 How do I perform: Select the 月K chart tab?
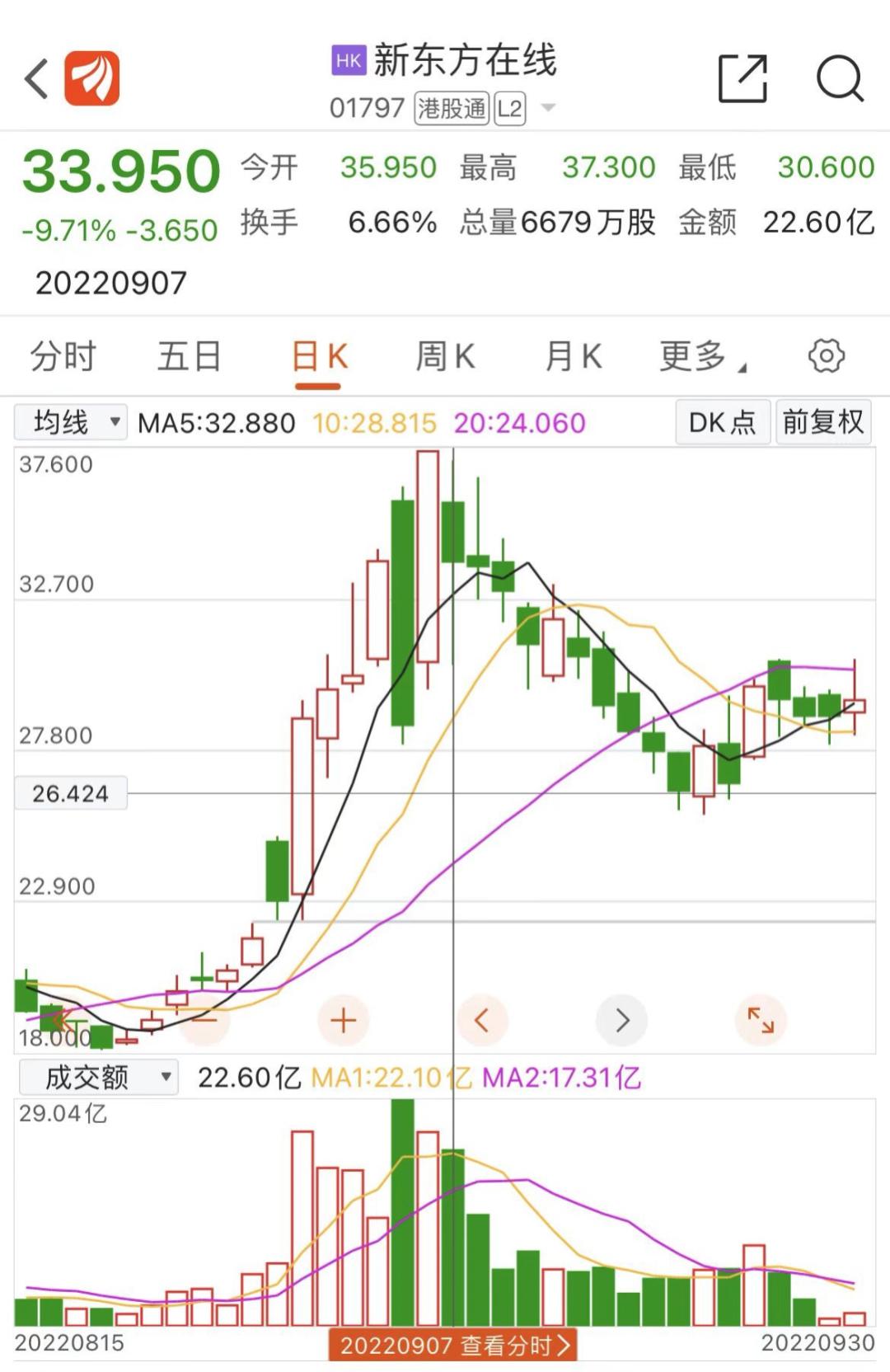574,357
